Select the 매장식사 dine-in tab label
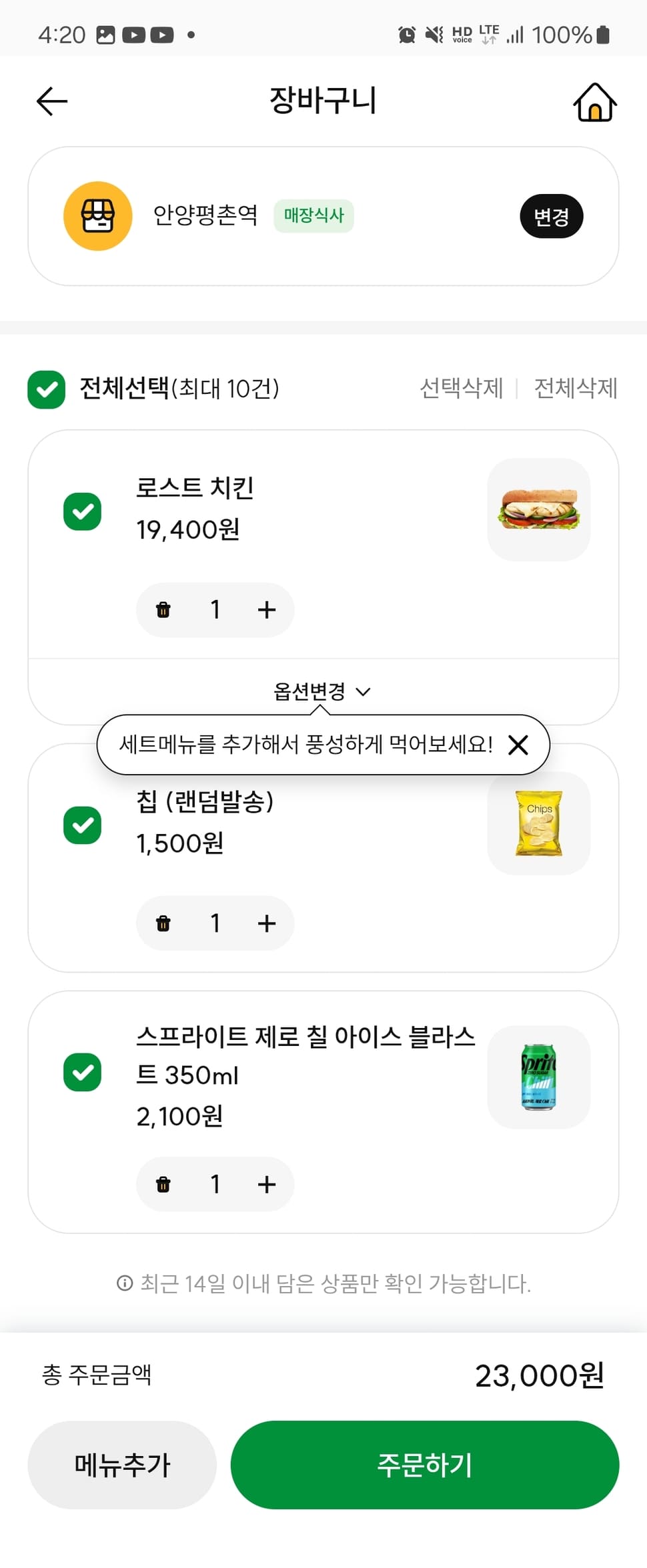This screenshot has height=1568, width=647. pyautogui.click(x=313, y=215)
